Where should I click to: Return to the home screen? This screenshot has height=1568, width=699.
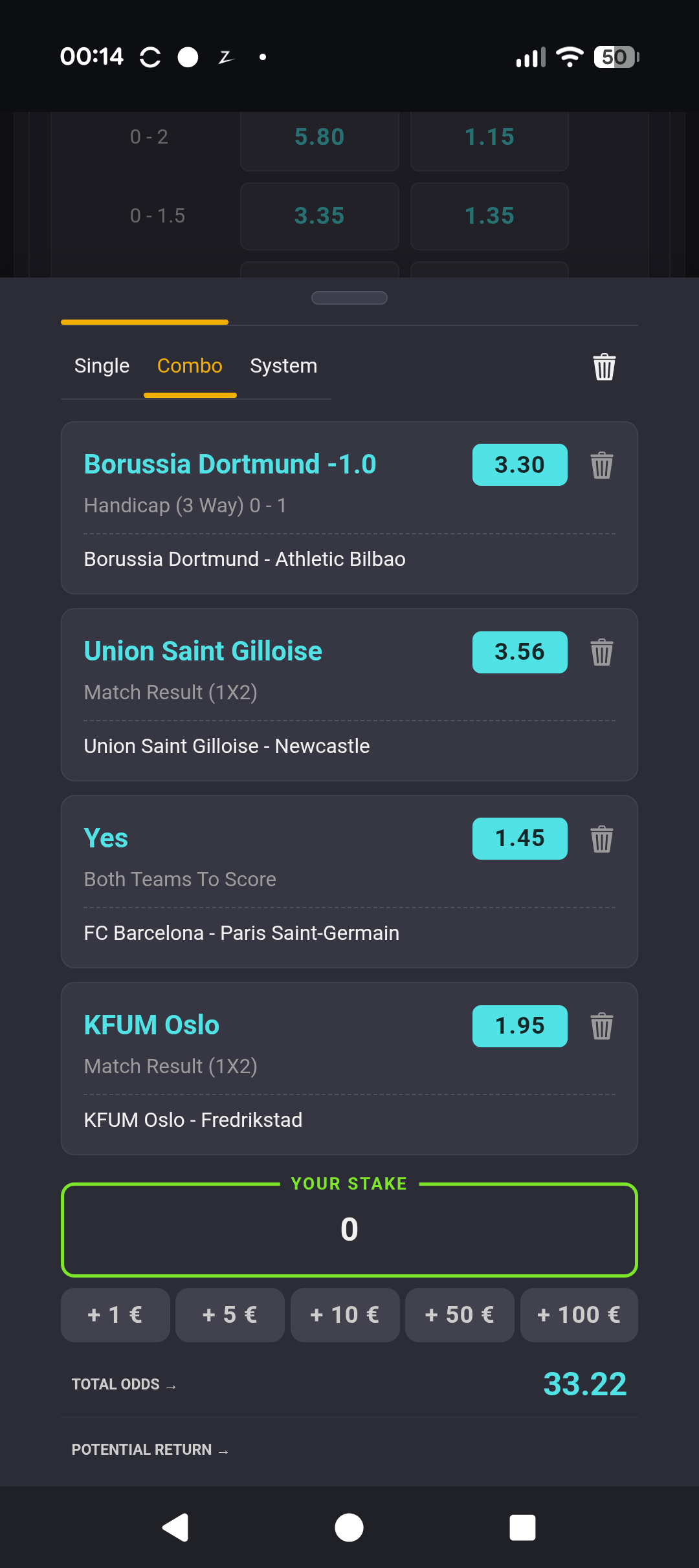349,1528
